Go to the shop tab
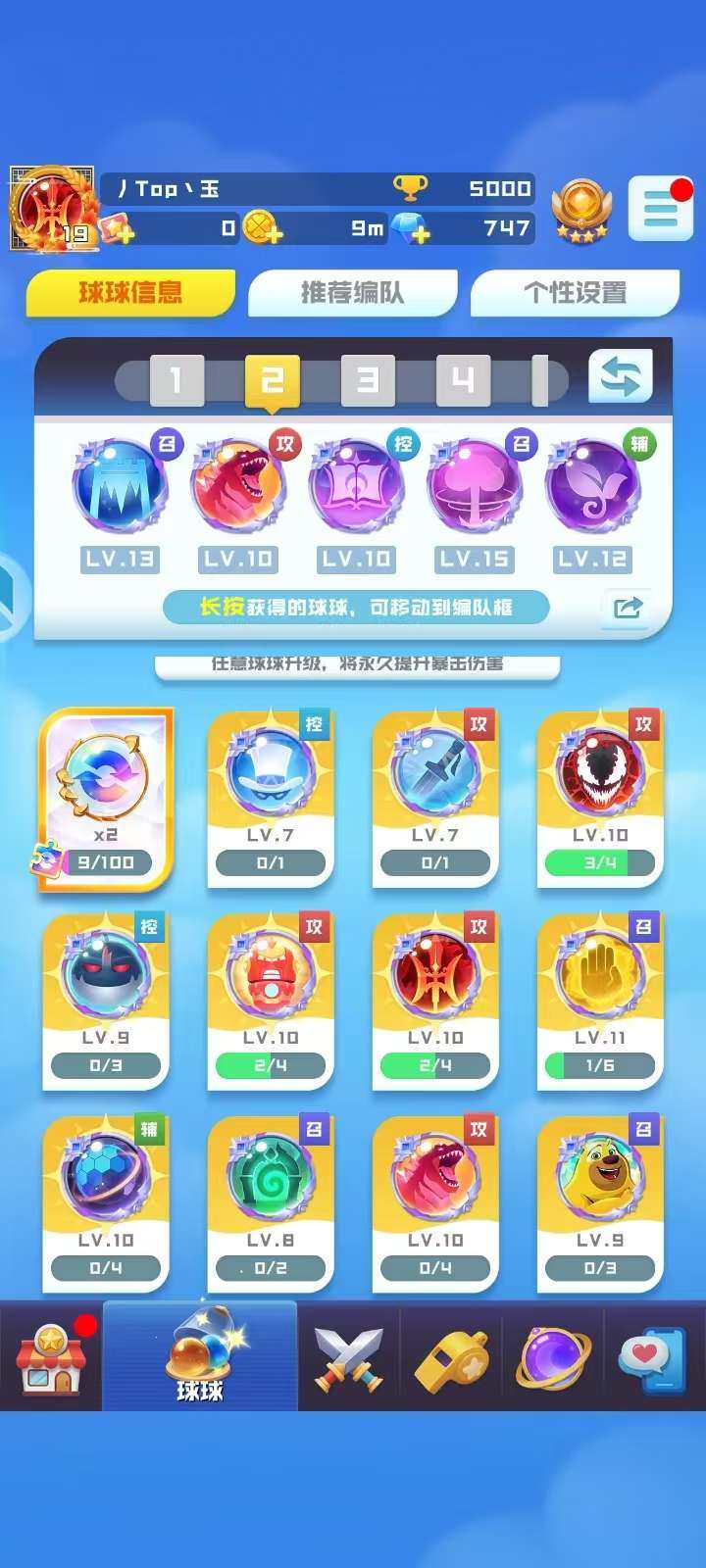706x1568 pixels. tap(51, 1357)
